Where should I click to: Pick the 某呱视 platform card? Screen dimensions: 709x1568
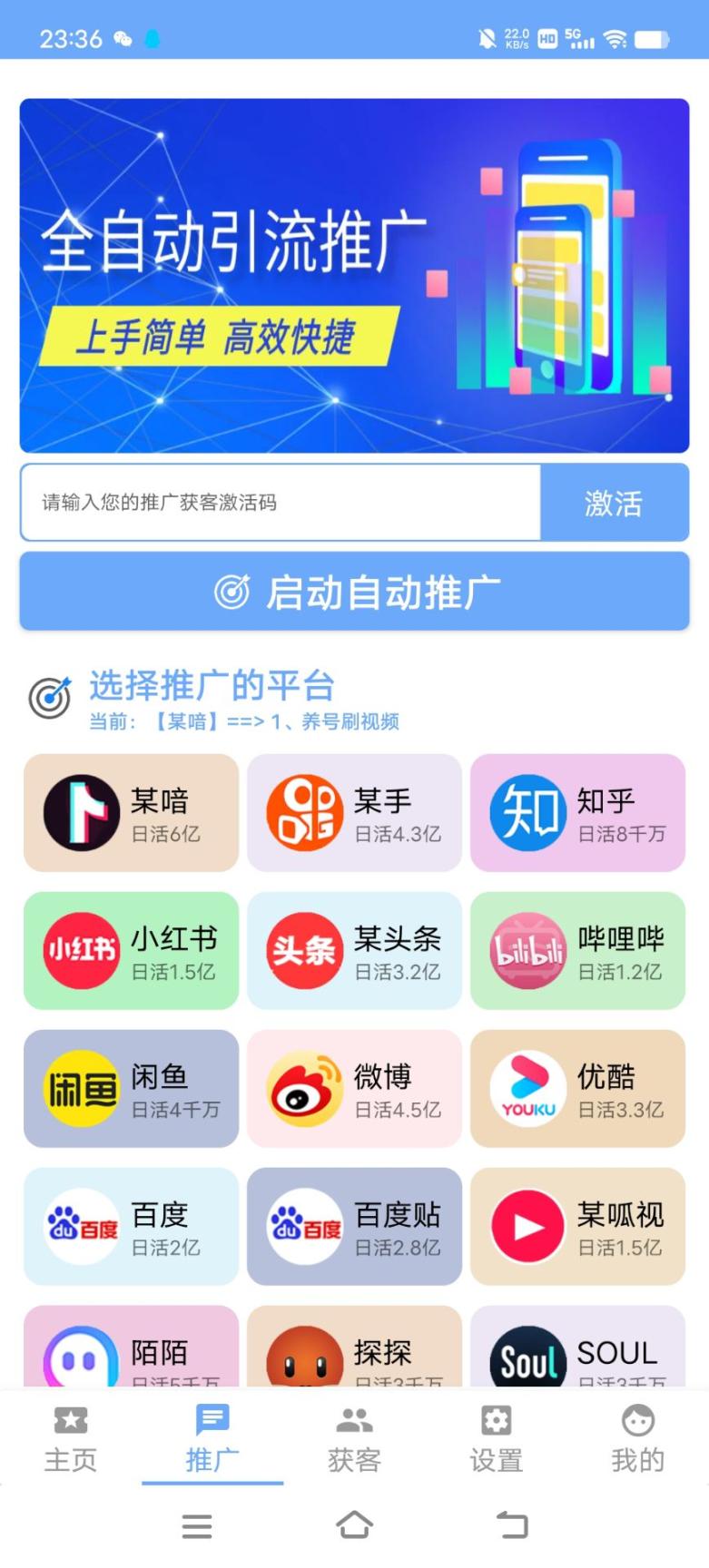[577, 1227]
